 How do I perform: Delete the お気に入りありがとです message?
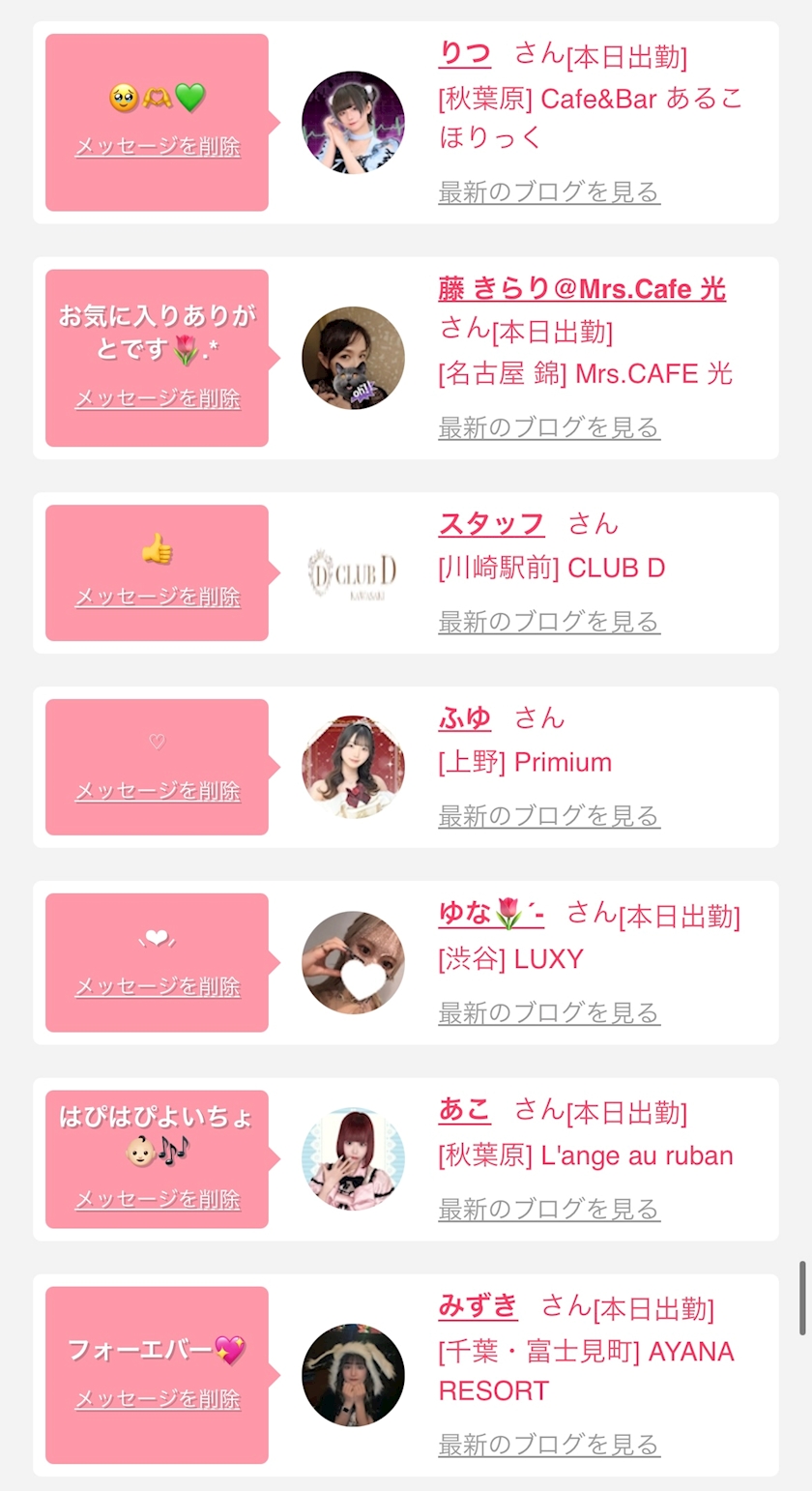(158, 398)
